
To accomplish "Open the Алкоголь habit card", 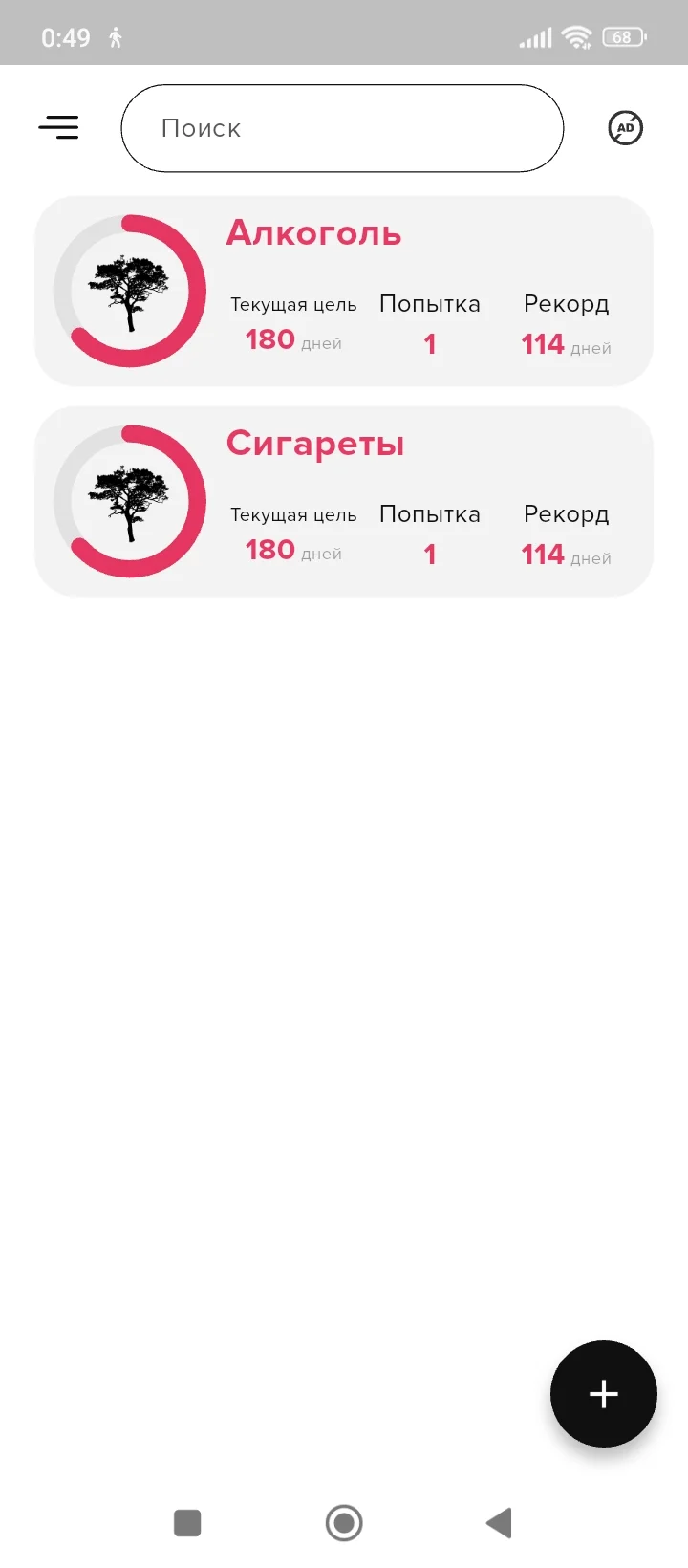I will pos(344,291).
